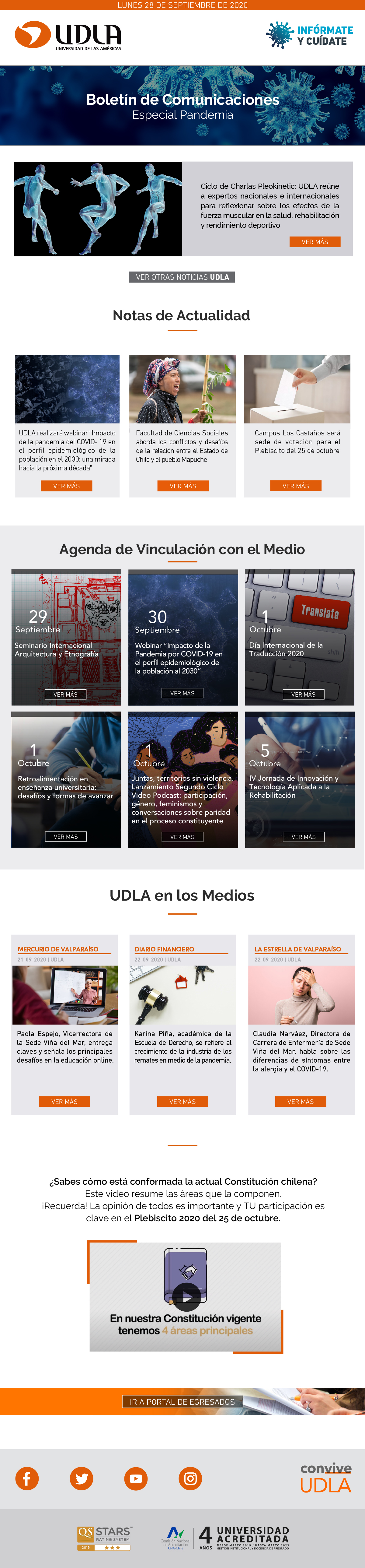
Task: Open VER MÁS for Mercurio de Valparaíso article
Action: point(64,1102)
